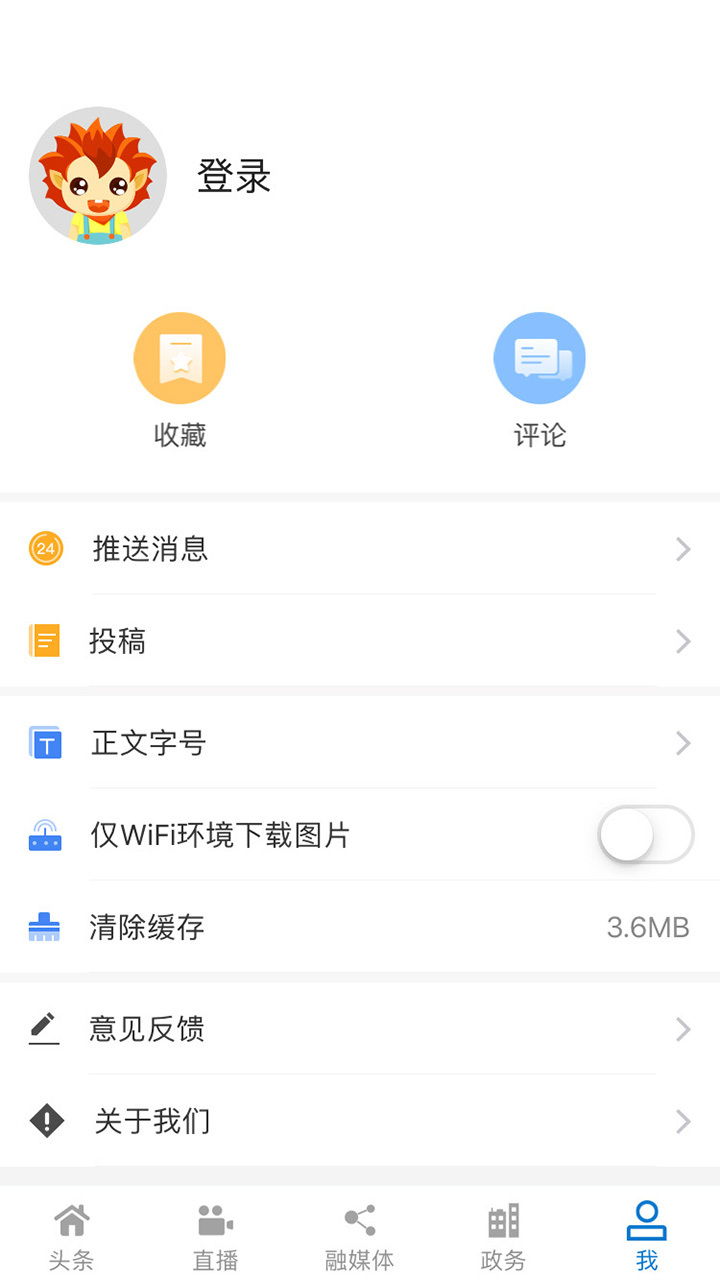The image size is (720, 1280).
Task: Open the 评论 (comments) icon
Action: tap(540, 357)
